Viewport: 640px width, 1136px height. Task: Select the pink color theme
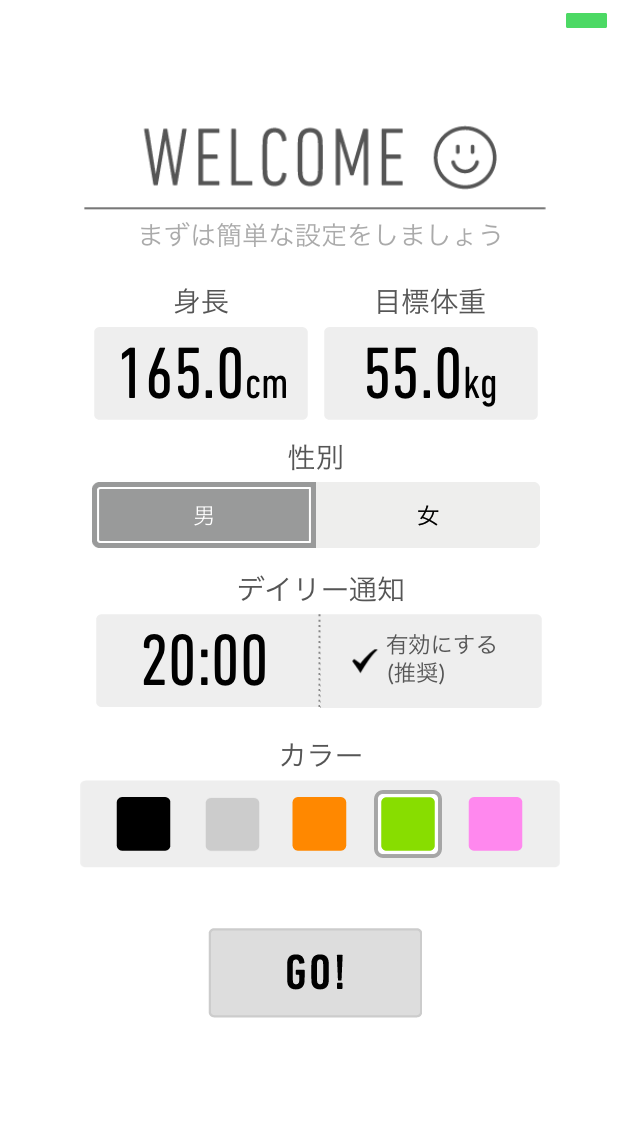(495, 824)
